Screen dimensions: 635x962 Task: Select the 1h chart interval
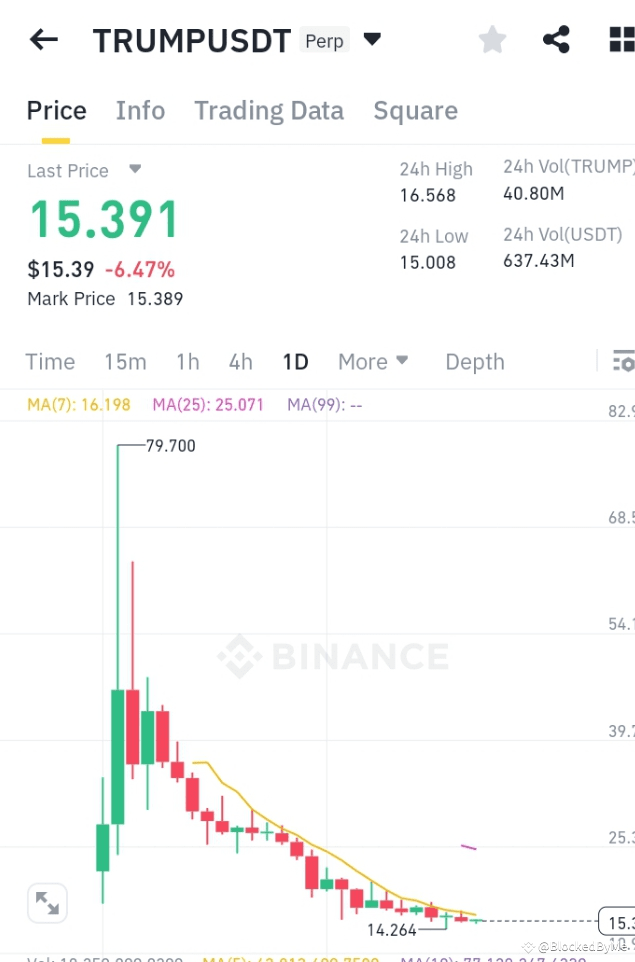(x=187, y=362)
